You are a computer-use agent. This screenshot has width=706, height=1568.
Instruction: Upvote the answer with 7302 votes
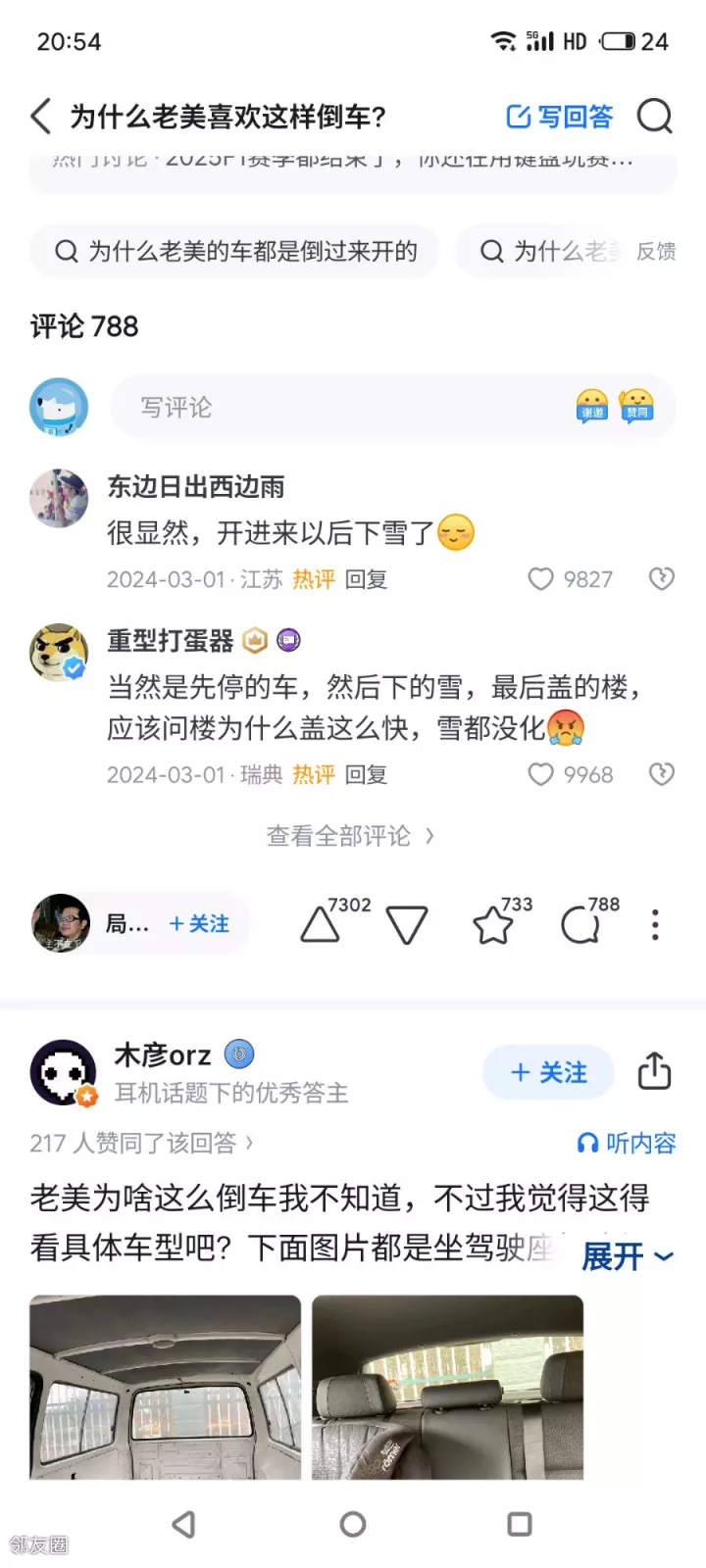tap(322, 924)
